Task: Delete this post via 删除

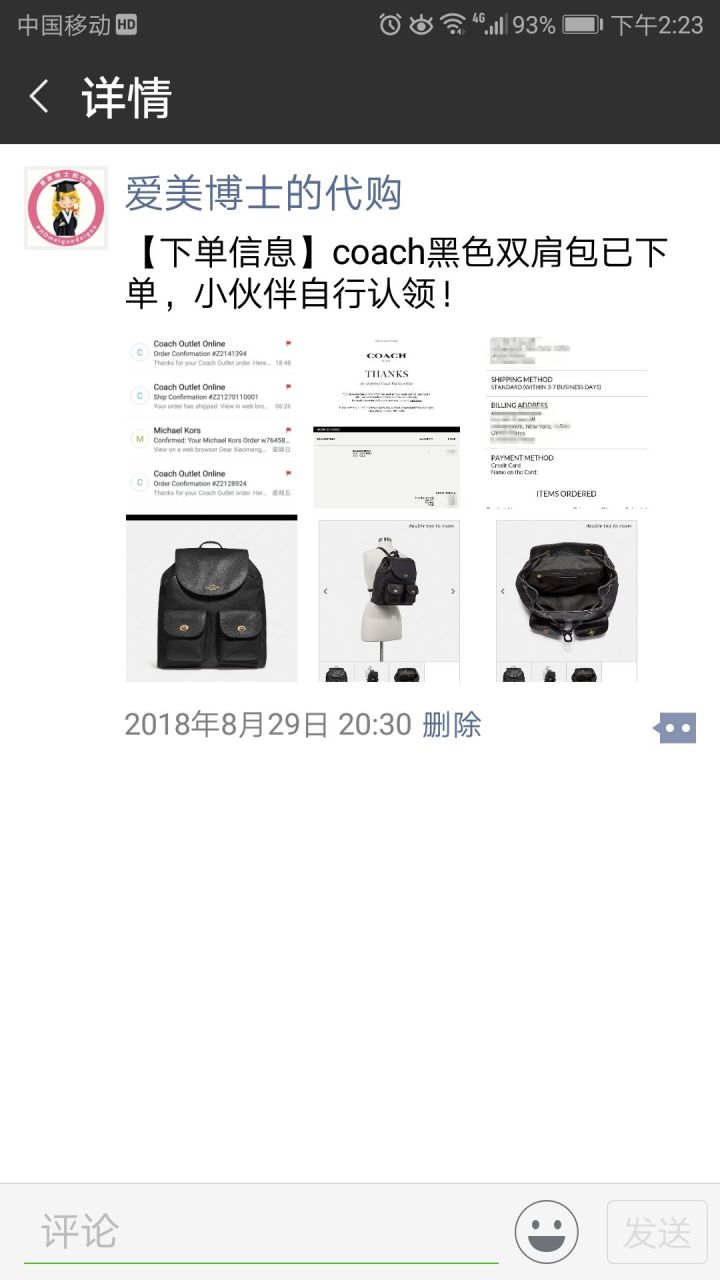Action: coord(452,724)
